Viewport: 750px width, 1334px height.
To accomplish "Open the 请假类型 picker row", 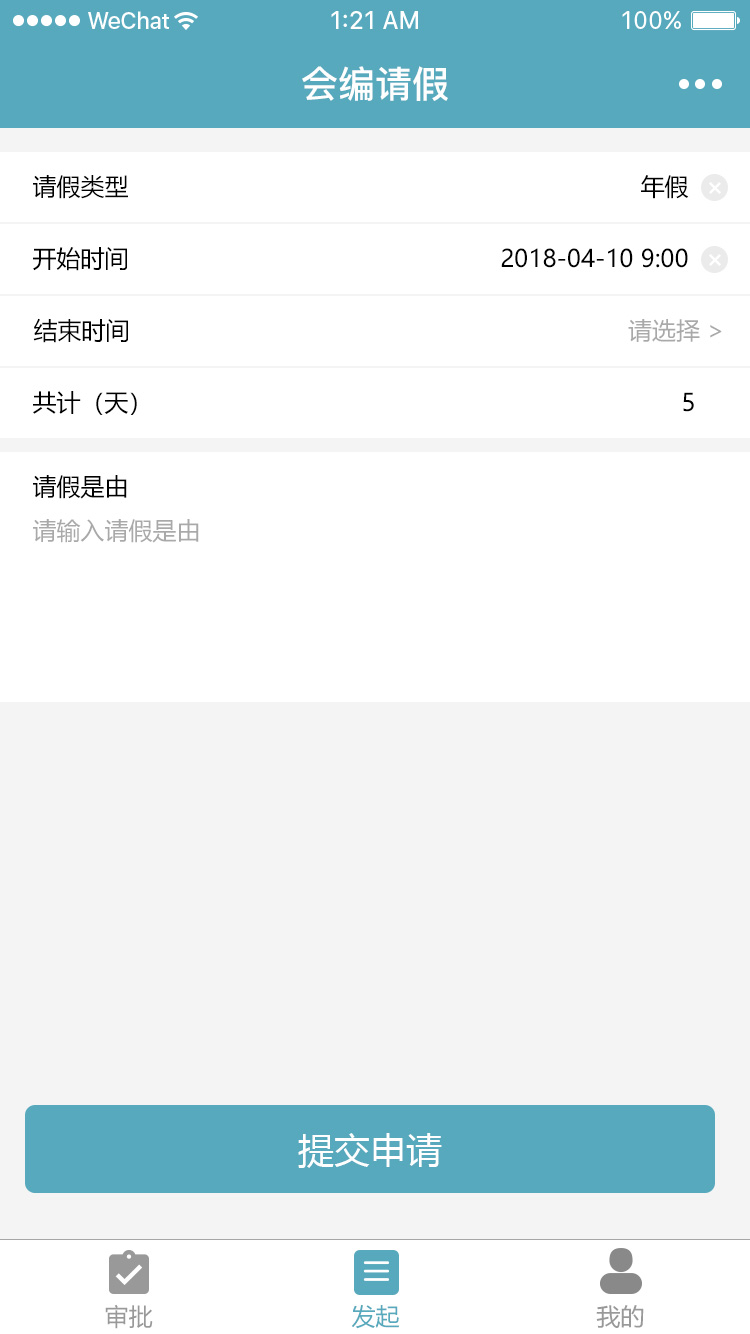I will coord(375,187).
